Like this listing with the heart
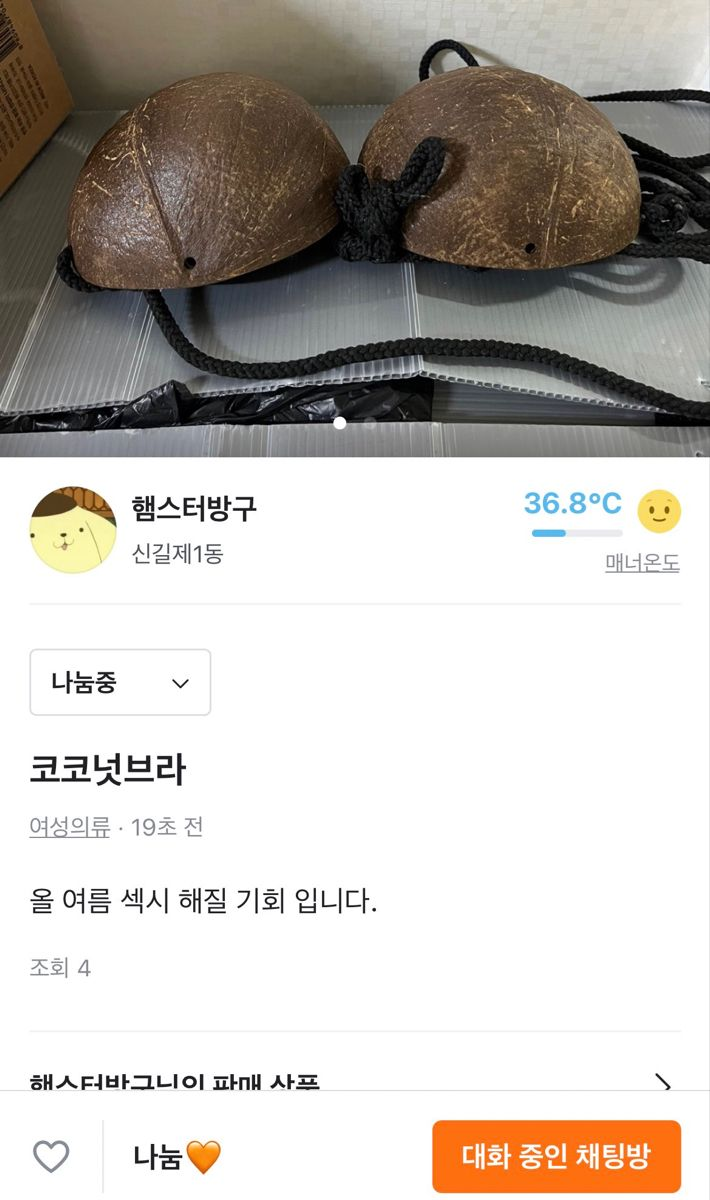 point(51,1157)
